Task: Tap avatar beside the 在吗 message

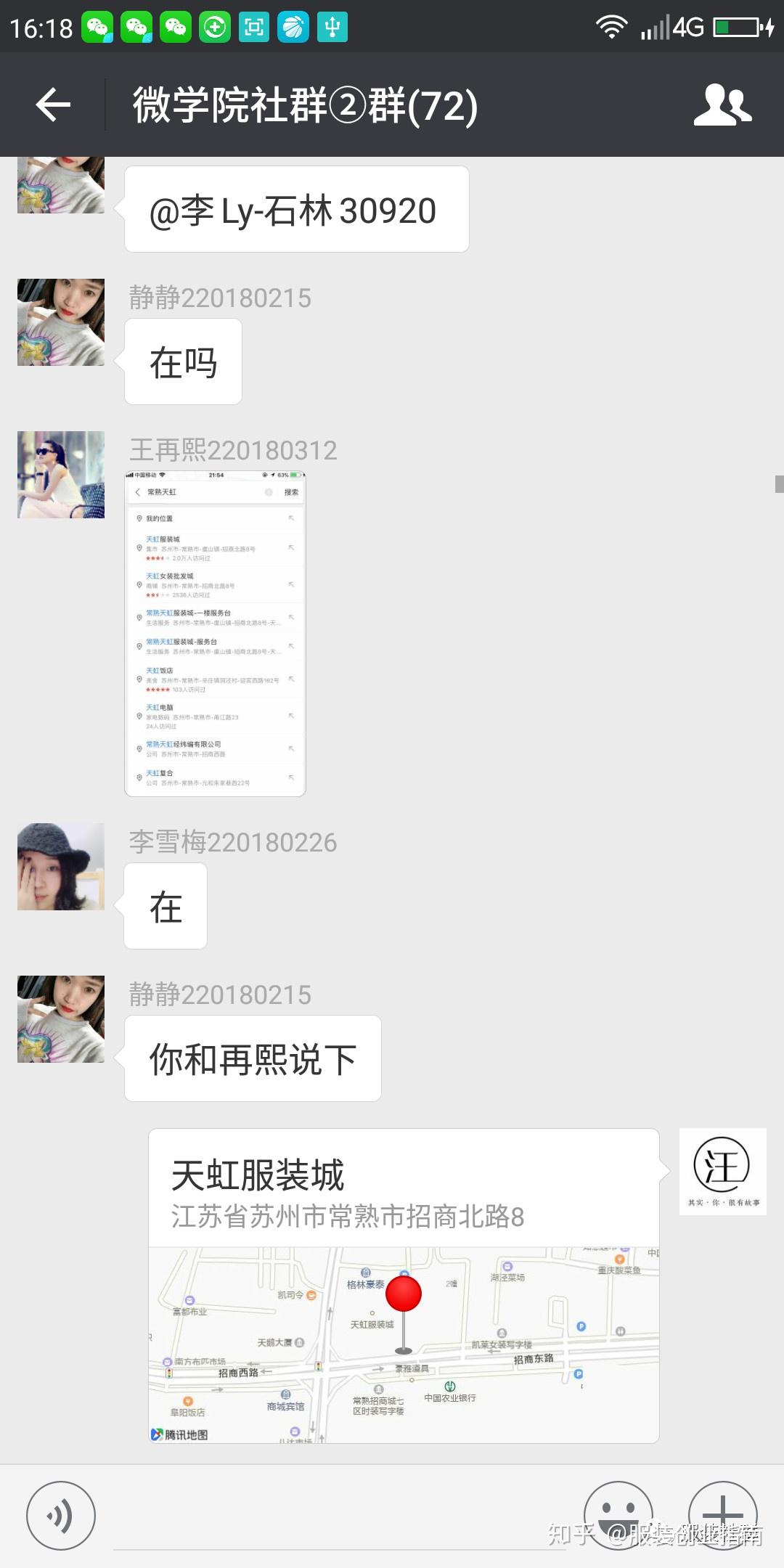Action: (61, 322)
